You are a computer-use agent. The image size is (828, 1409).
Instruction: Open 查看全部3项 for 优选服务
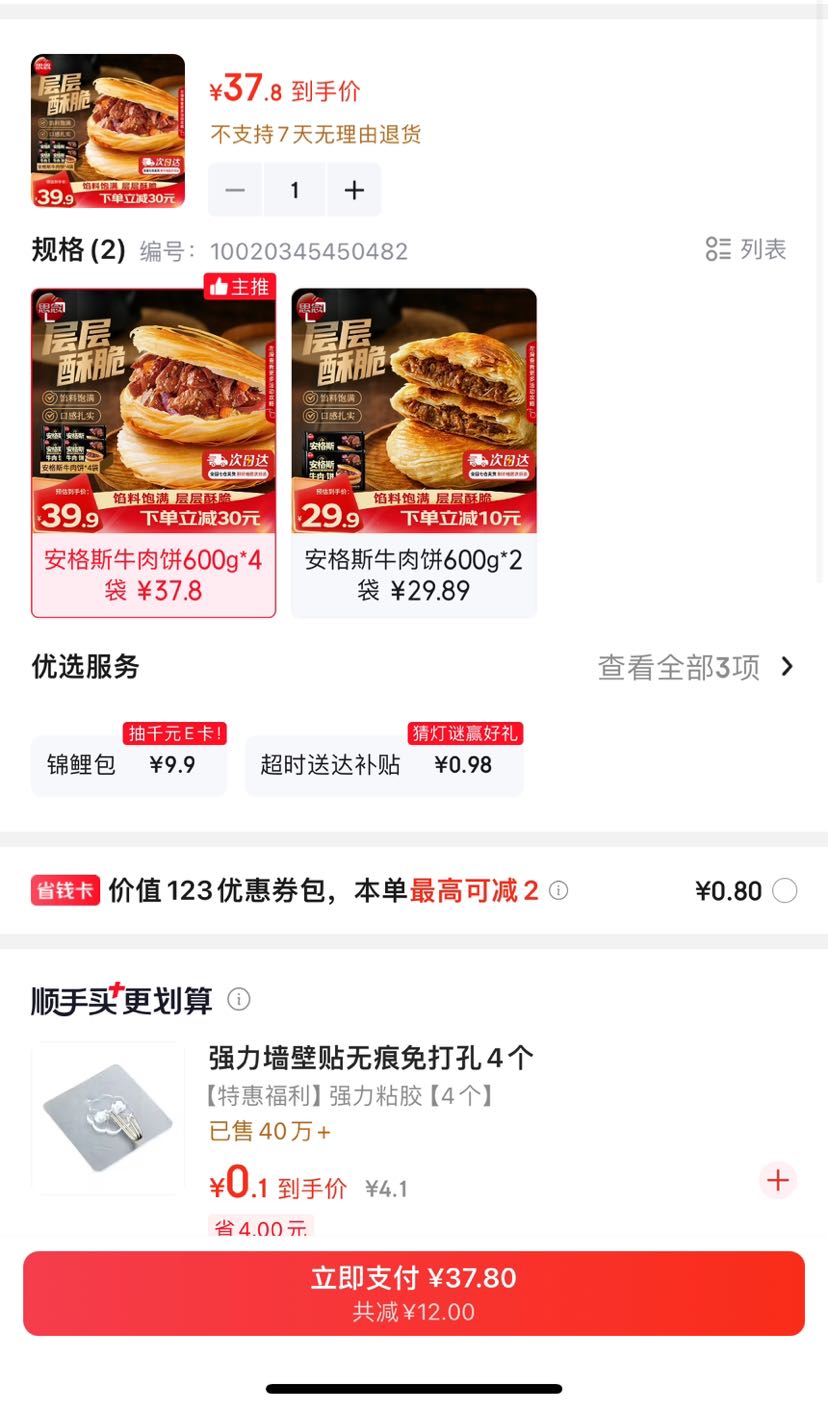tap(696, 667)
